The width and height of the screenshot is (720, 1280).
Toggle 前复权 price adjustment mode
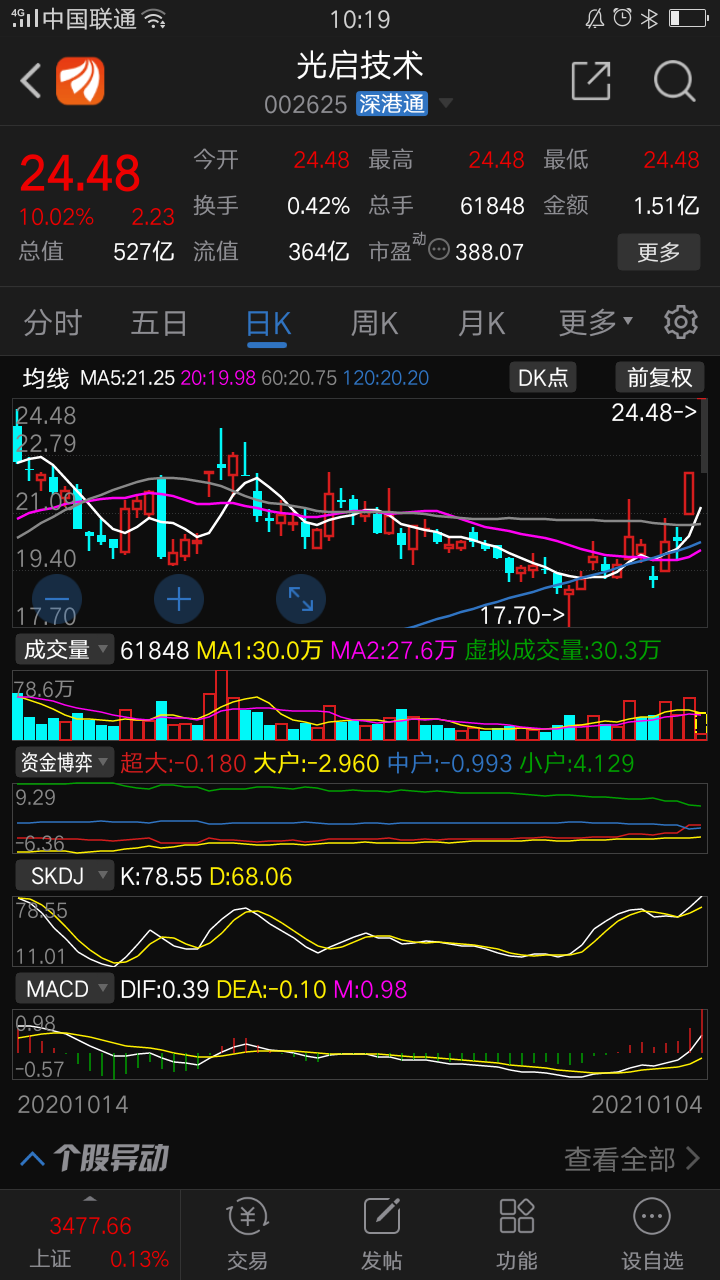[661, 377]
